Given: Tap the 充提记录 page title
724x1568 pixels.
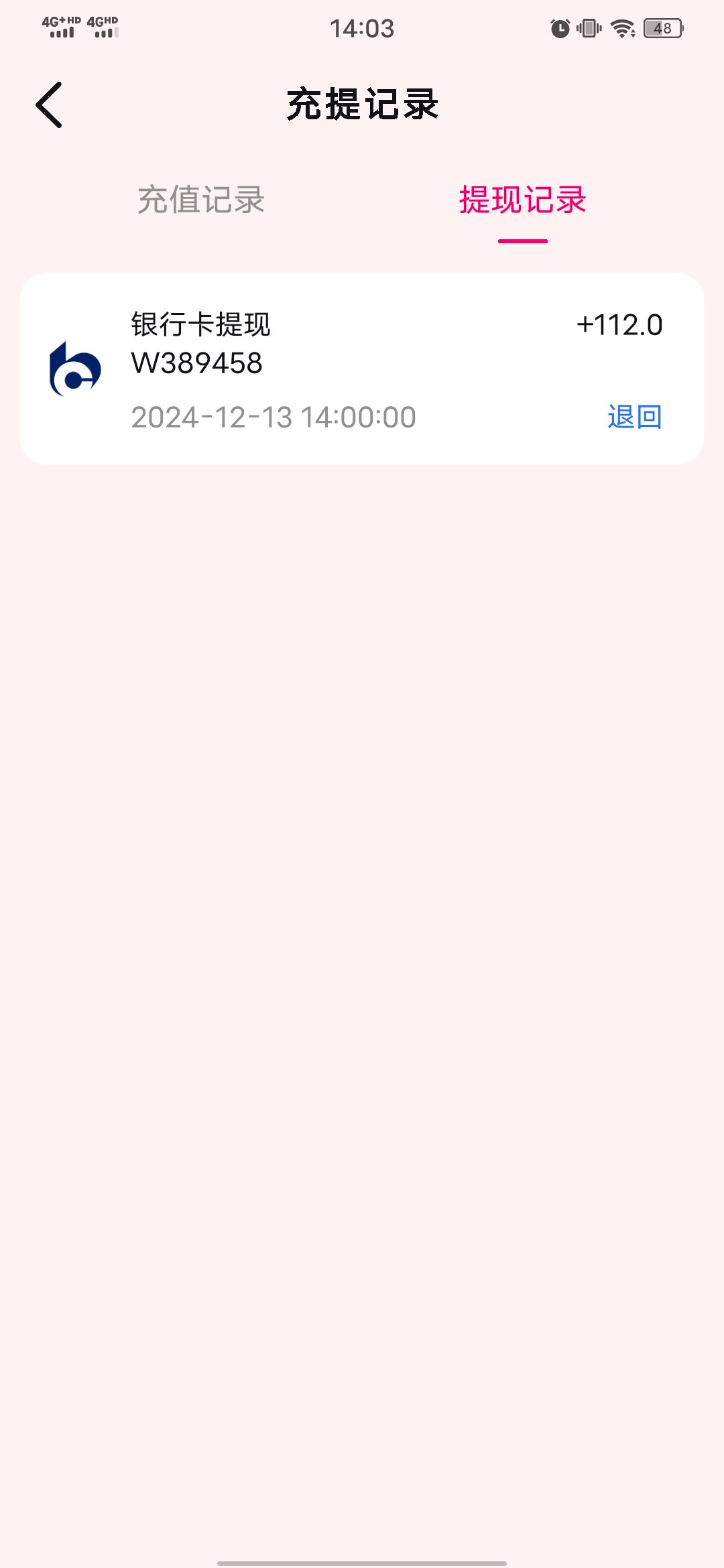Looking at the screenshot, I should [x=362, y=104].
